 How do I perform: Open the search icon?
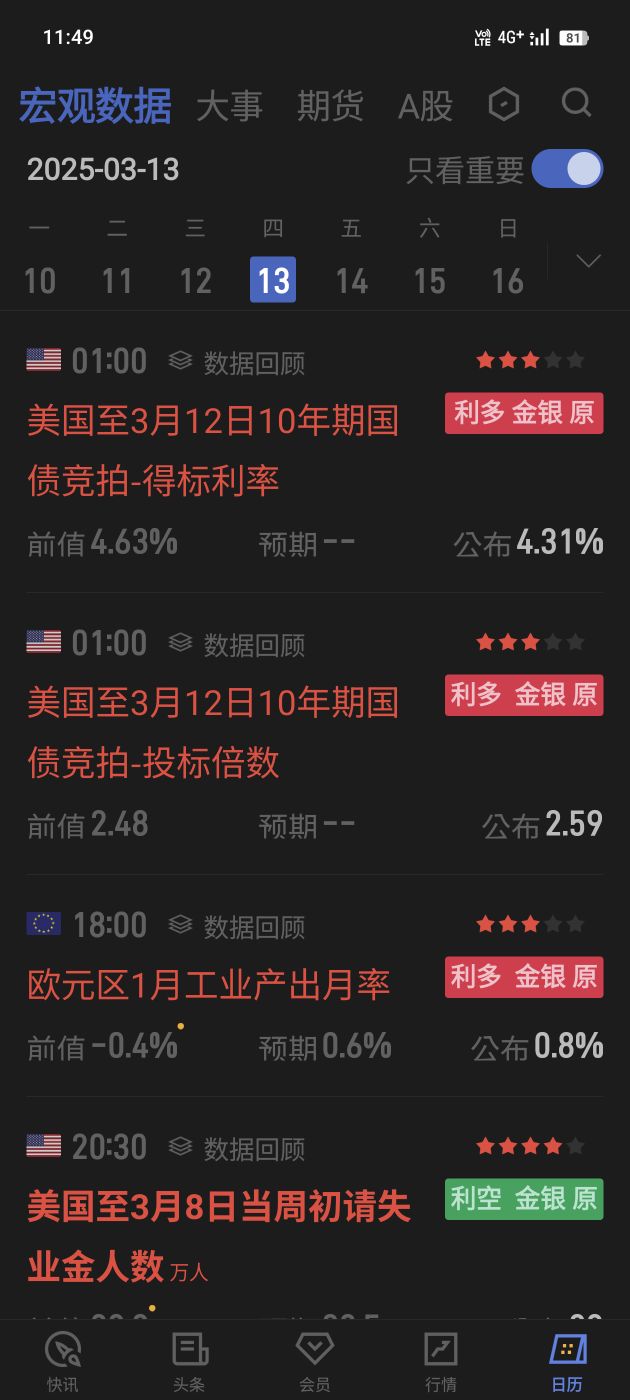pyautogui.click(x=577, y=104)
